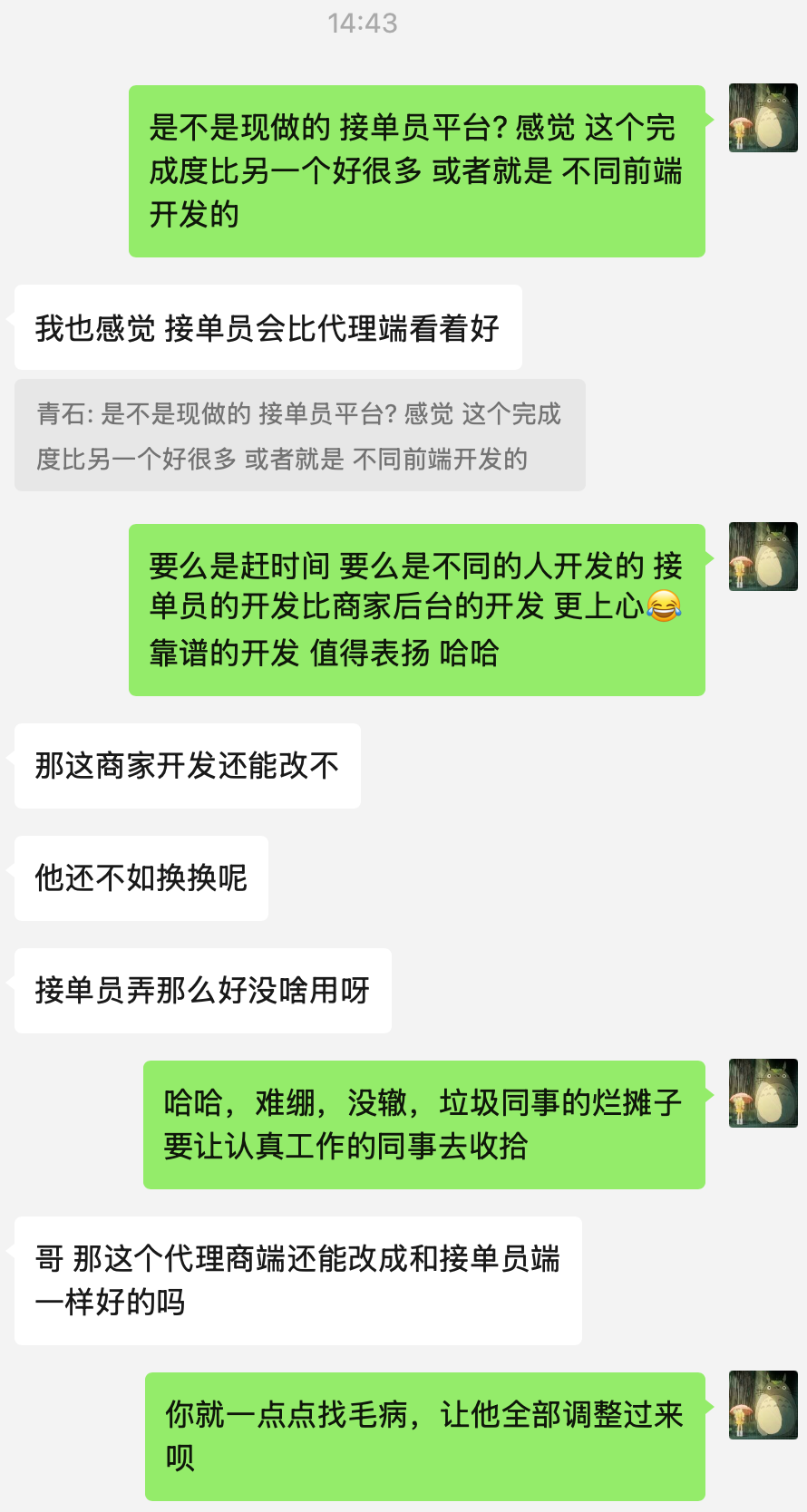Open sender avatar beside "哈哈，难绷" message

(x=763, y=1093)
